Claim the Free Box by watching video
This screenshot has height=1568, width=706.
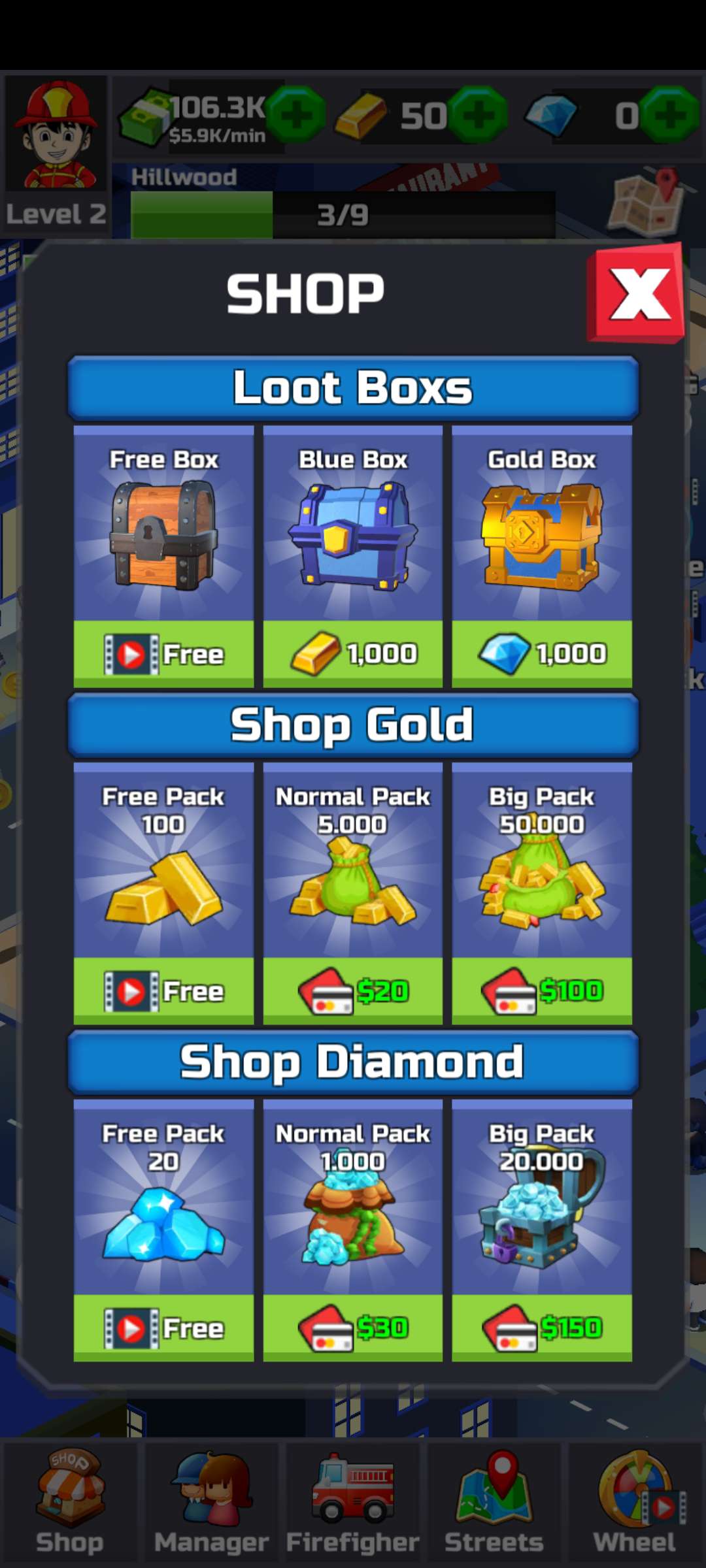(163, 653)
